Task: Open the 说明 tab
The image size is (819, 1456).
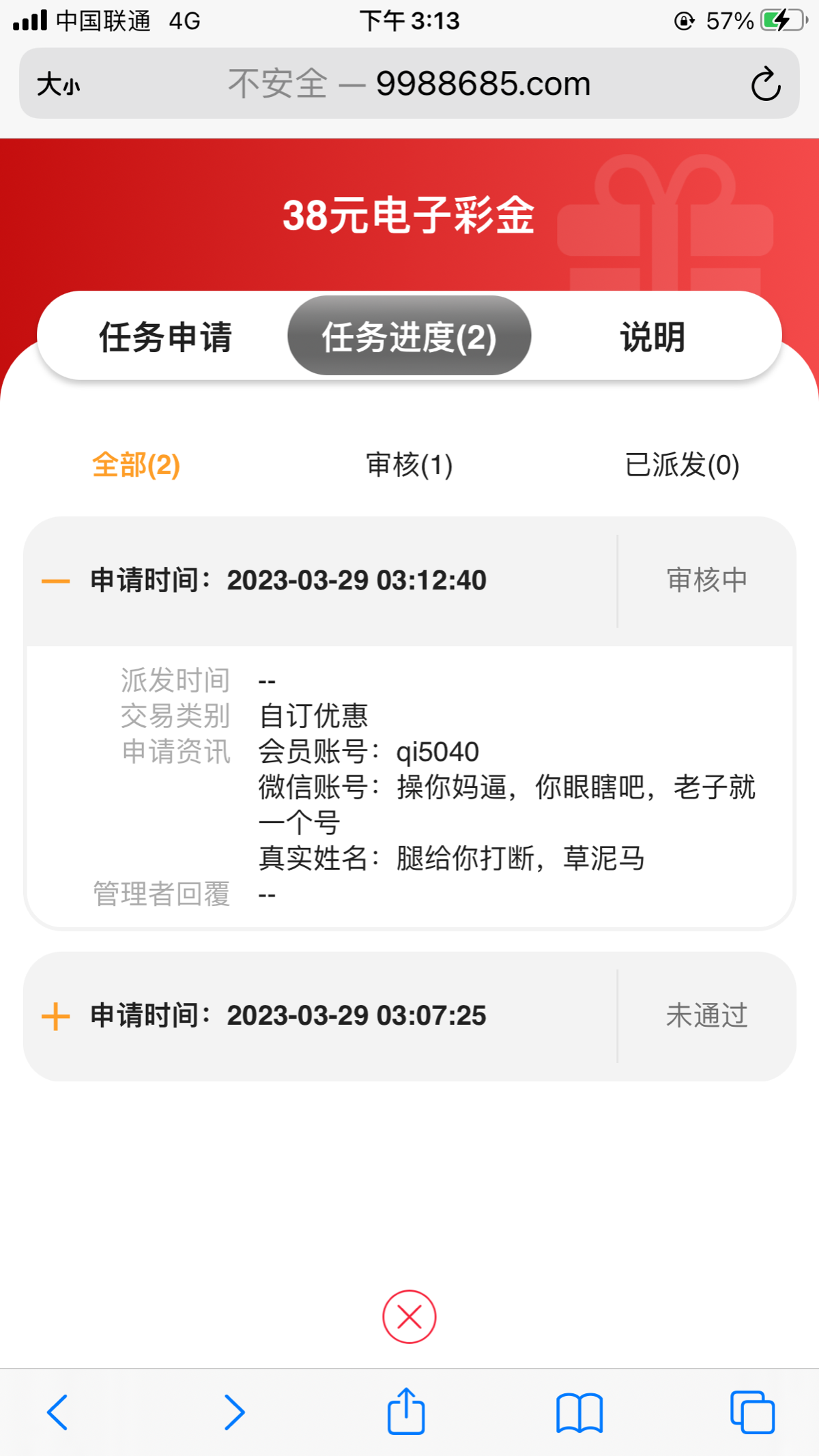Action: (652, 337)
